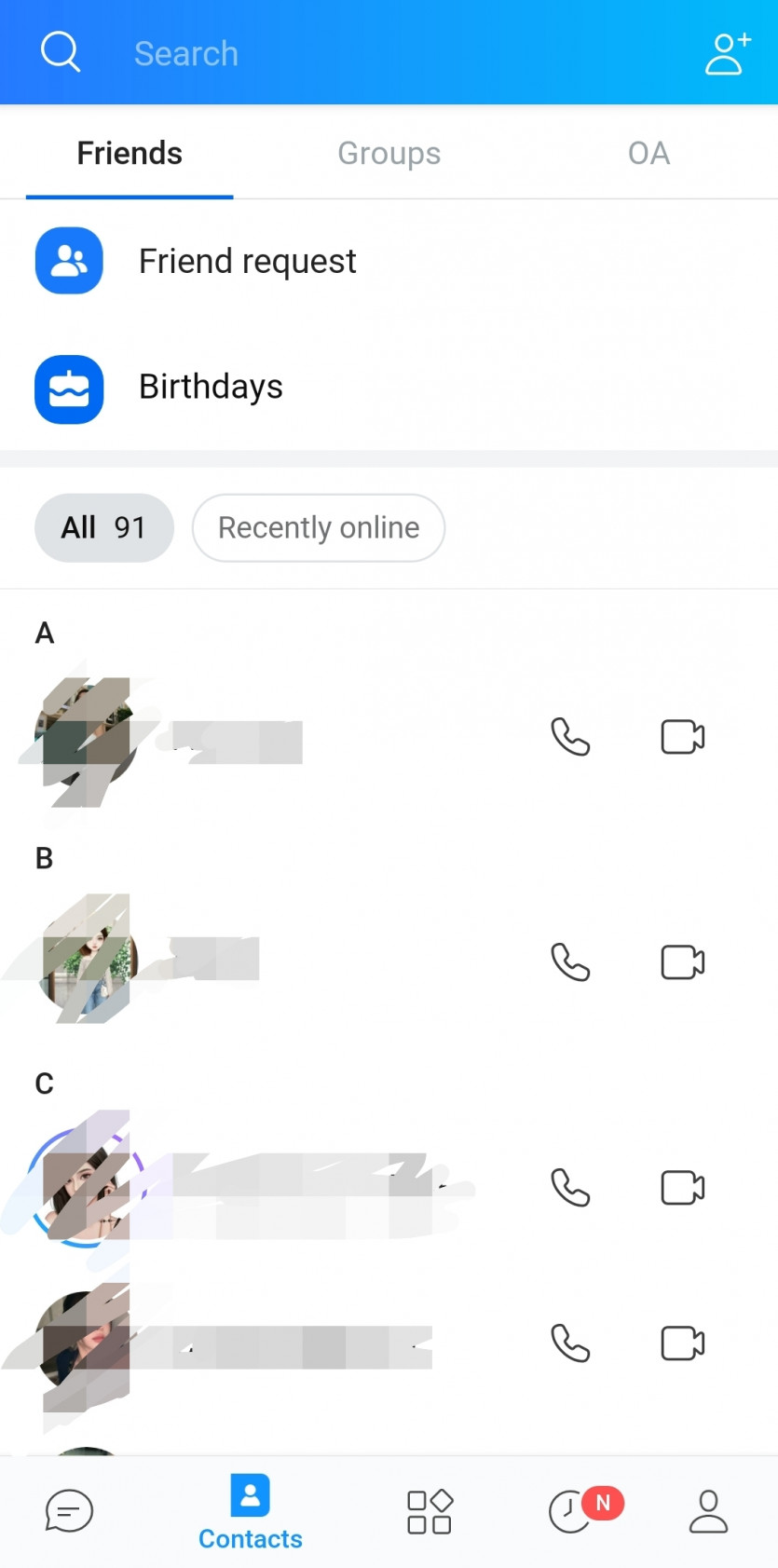This screenshot has width=778, height=1568.
Task: Switch to the OA tab
Action: (648, 153)
